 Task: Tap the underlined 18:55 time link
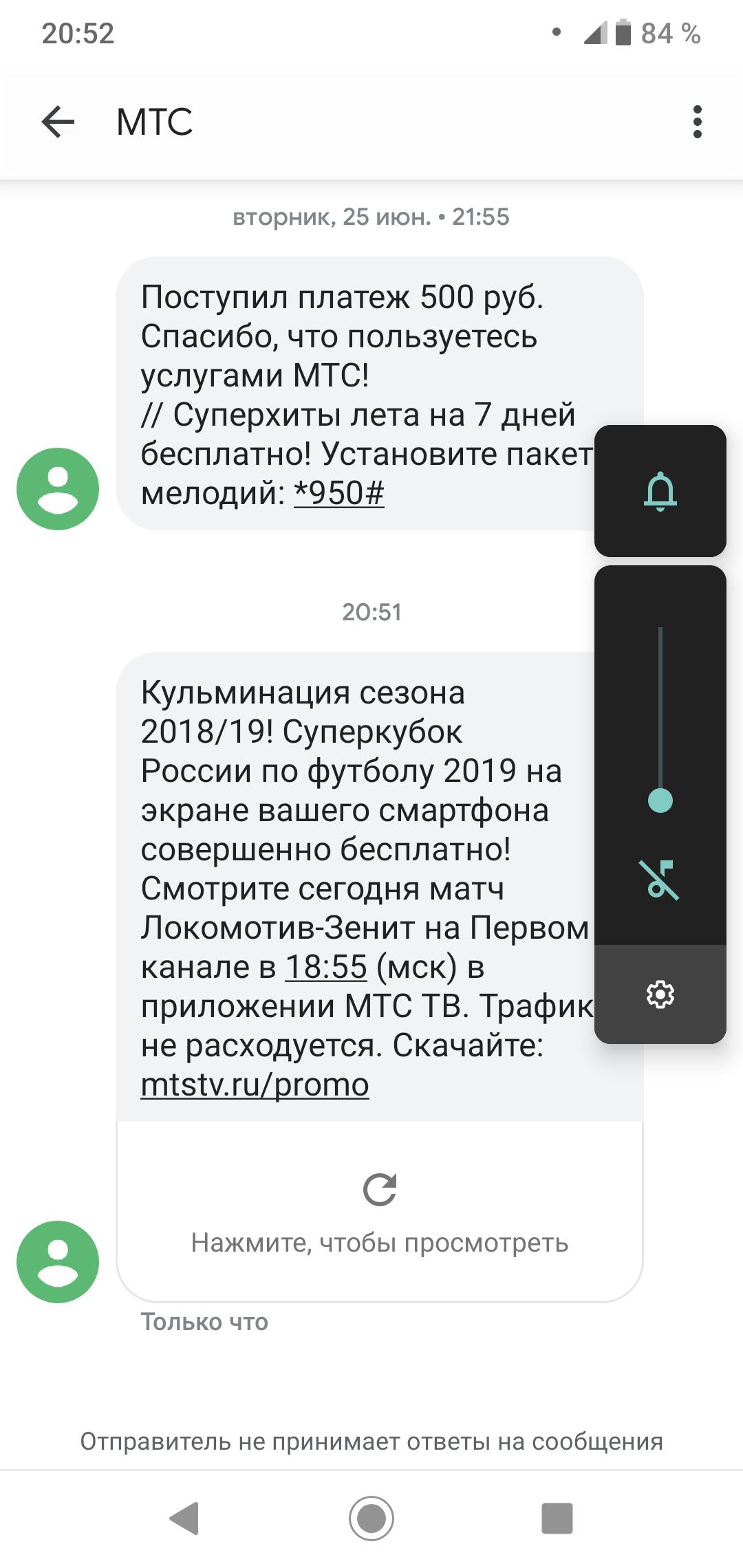326,967
